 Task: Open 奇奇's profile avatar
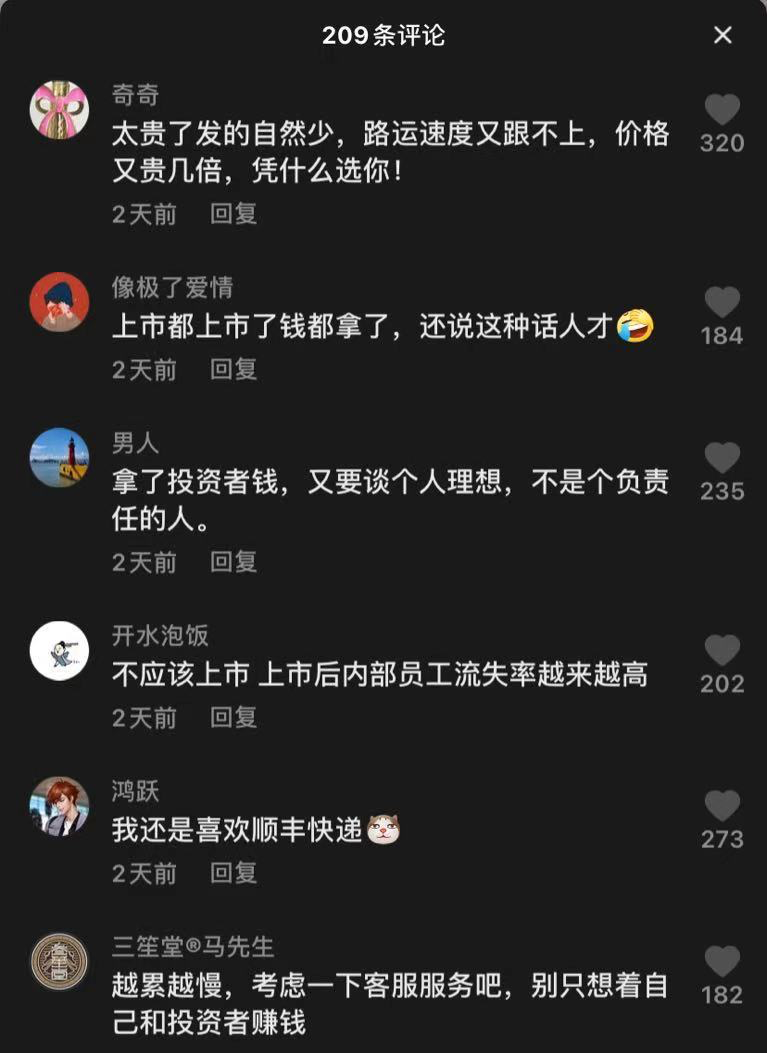point(60,110)
